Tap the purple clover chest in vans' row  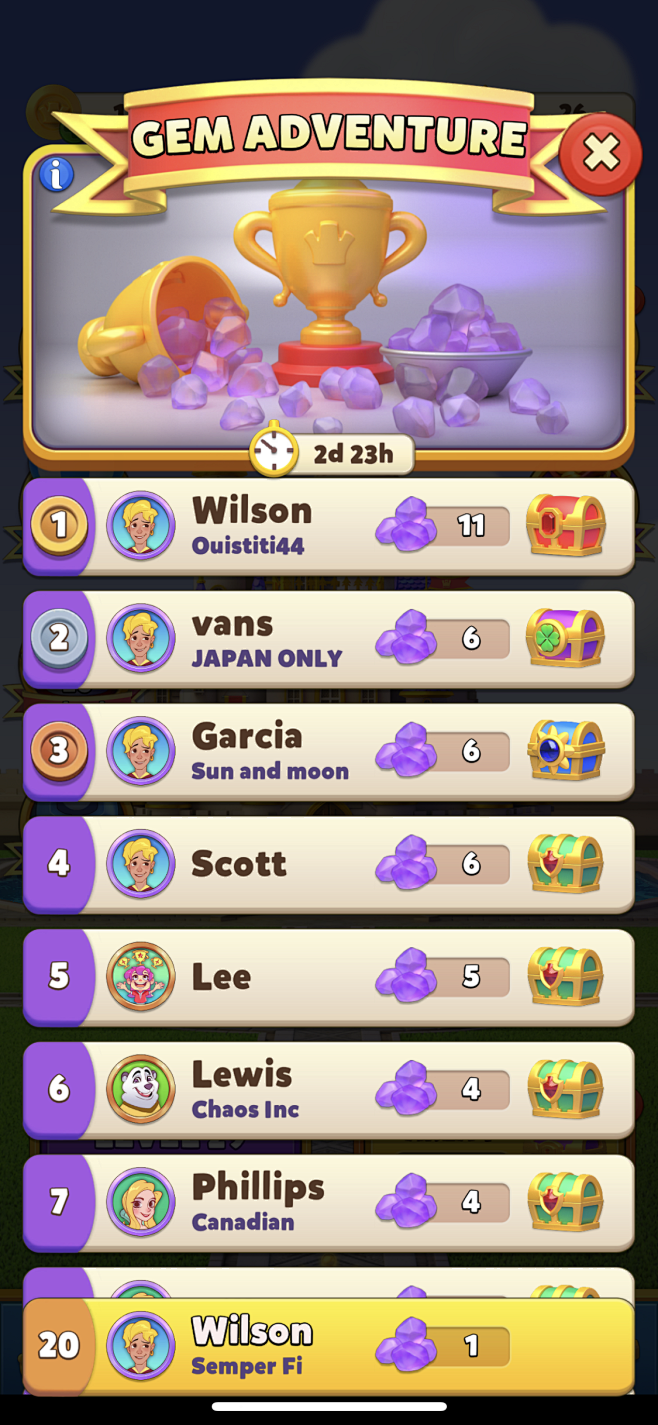coord(565,638)
